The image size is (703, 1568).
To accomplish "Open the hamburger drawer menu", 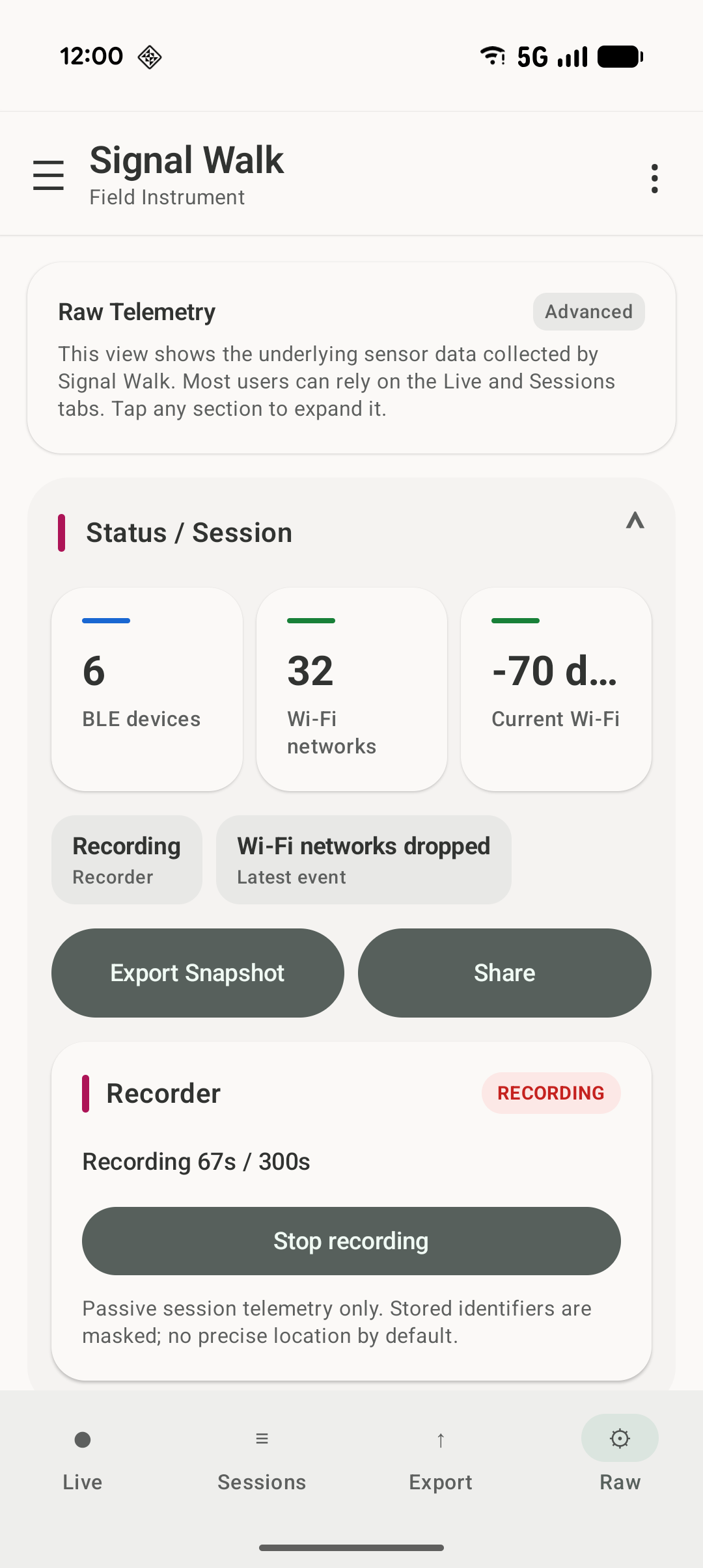I will point(48,176).
